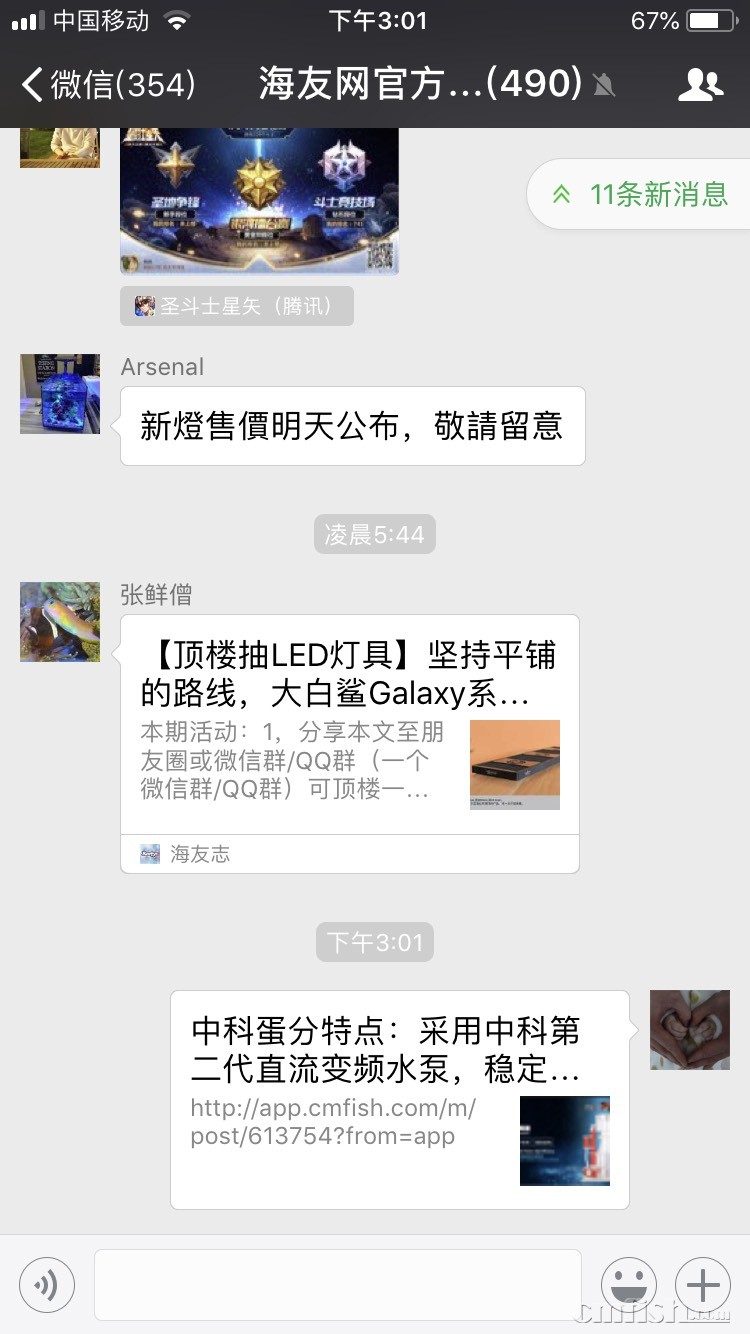Tap the 圣斗士星矢（腾讯）source tag
Viewport: 750px width, 1334px height.
237,306
